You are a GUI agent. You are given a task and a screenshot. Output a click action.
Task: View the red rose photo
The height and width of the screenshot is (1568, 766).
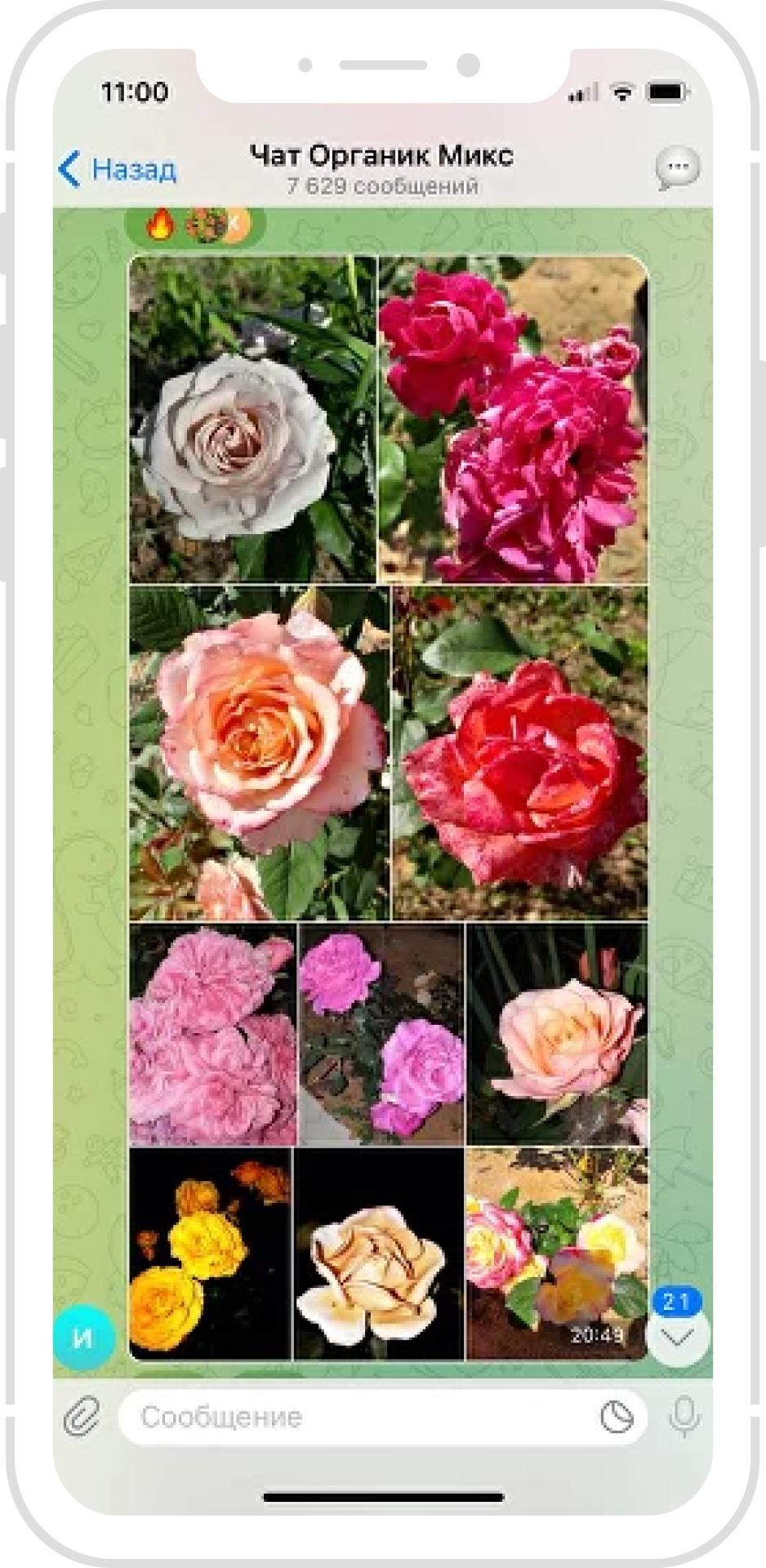(520, 753)
